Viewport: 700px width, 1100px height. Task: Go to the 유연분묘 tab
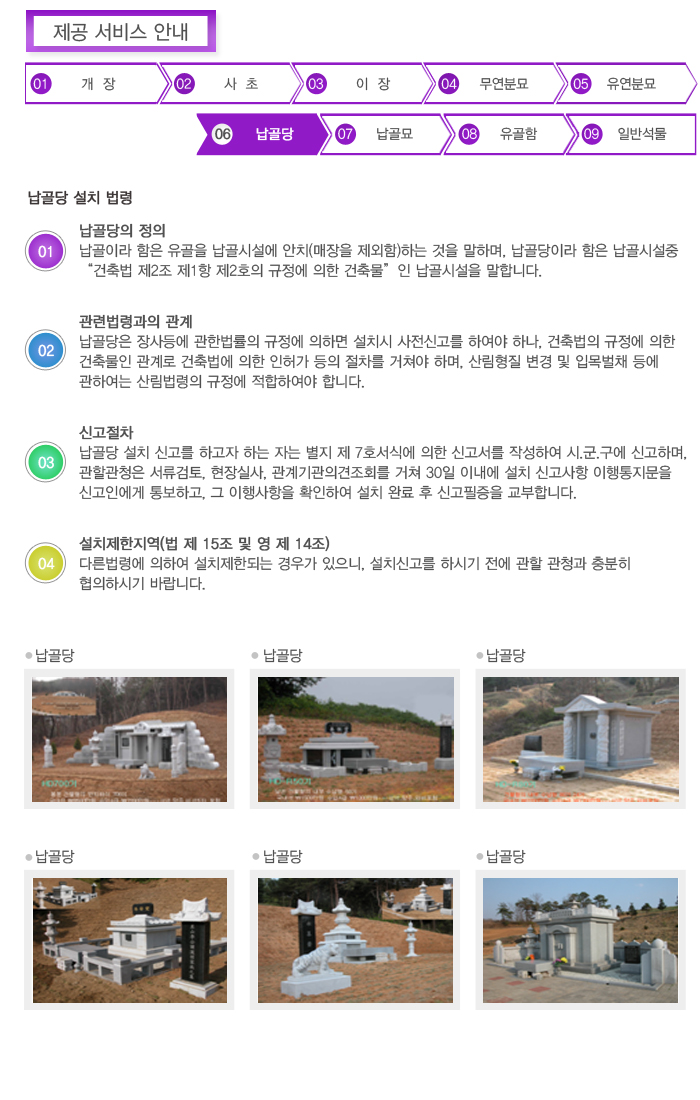pyautogui.click(x=628, y=84)
